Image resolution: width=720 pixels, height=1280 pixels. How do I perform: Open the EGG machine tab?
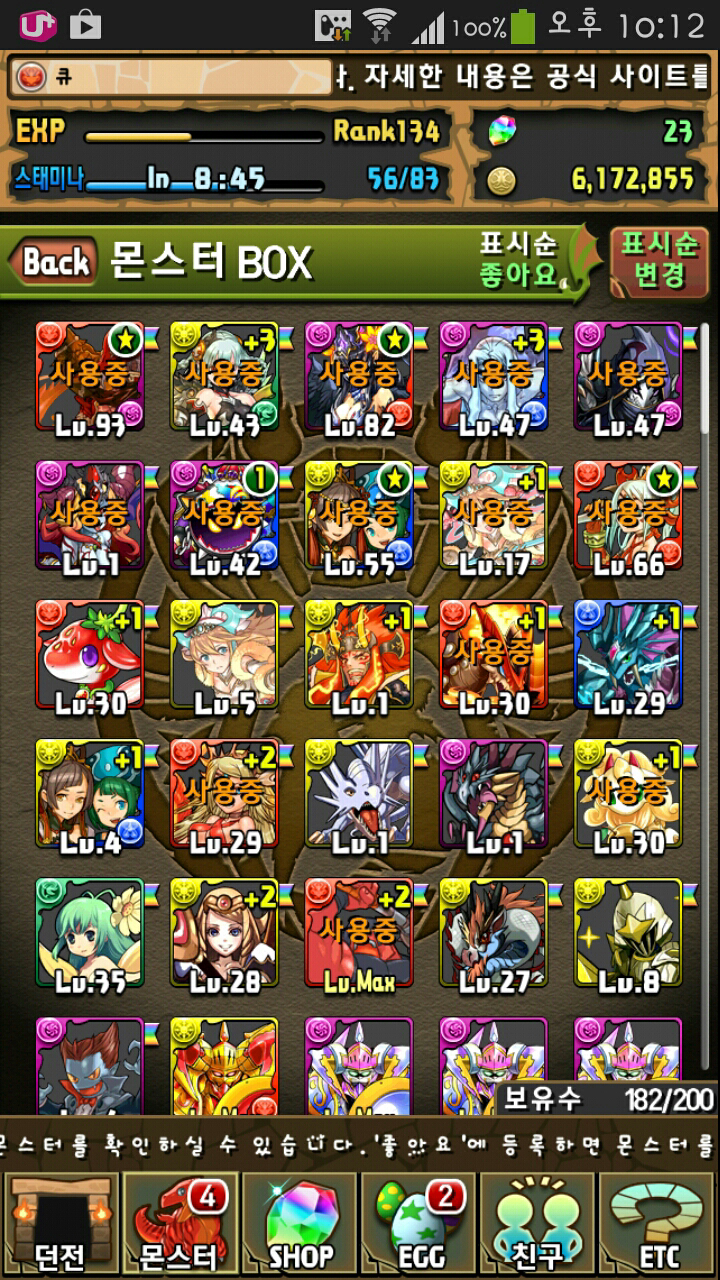click(420, 1224)
